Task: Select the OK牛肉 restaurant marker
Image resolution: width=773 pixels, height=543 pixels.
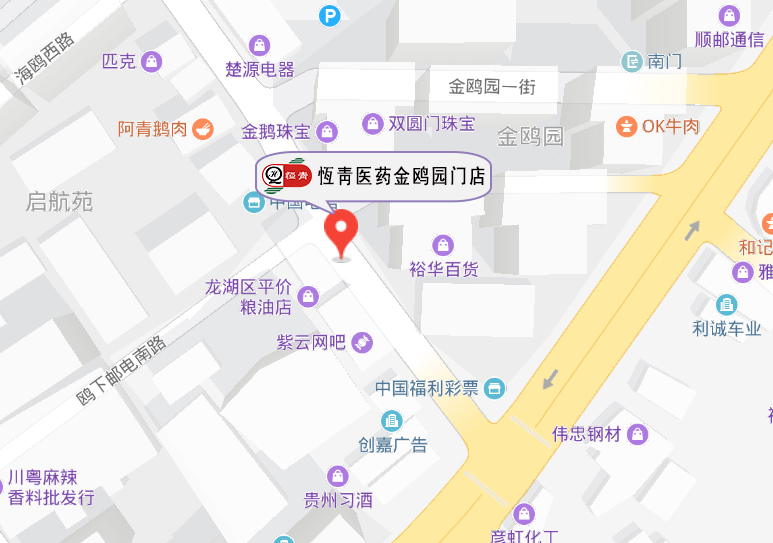Action: [x=627, y=126]
